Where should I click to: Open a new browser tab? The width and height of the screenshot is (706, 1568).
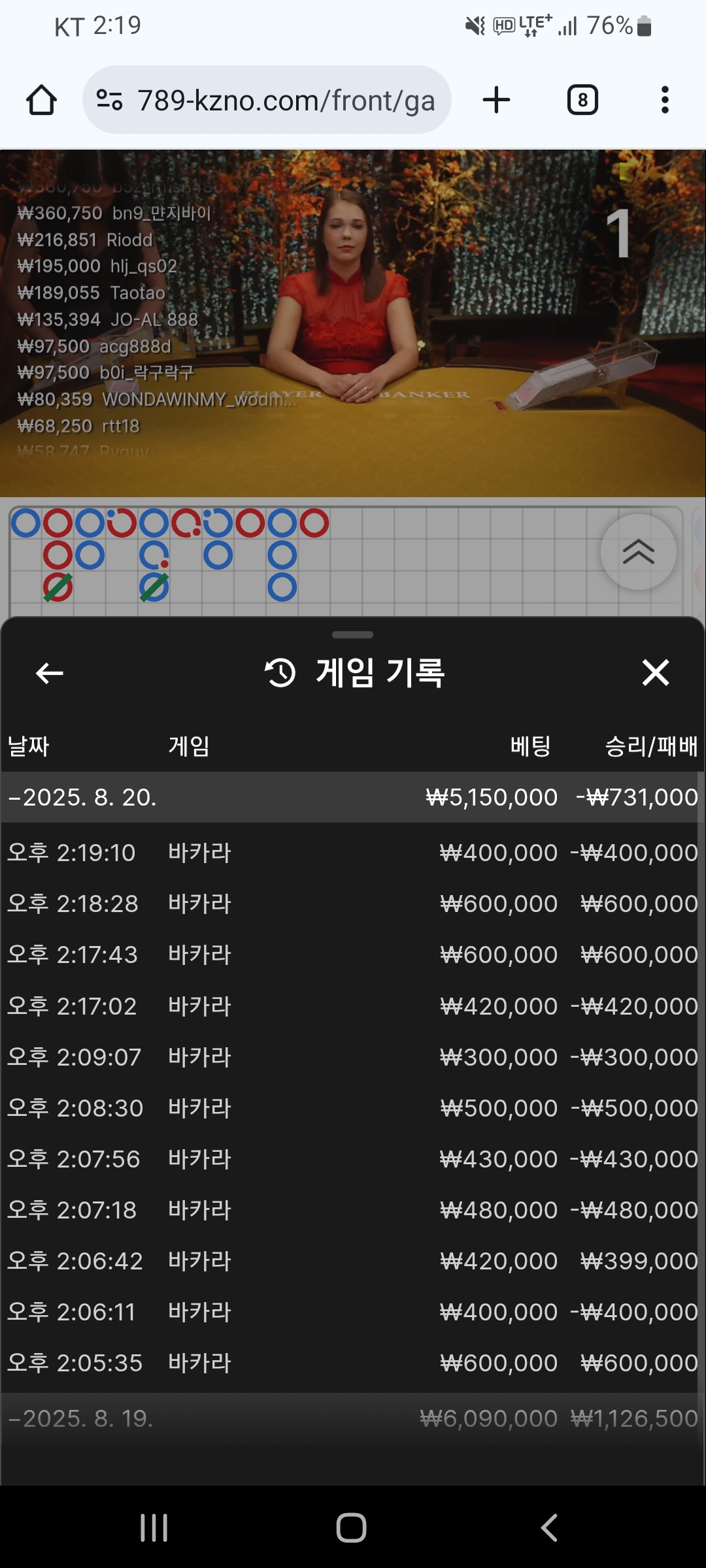(496, 100)
